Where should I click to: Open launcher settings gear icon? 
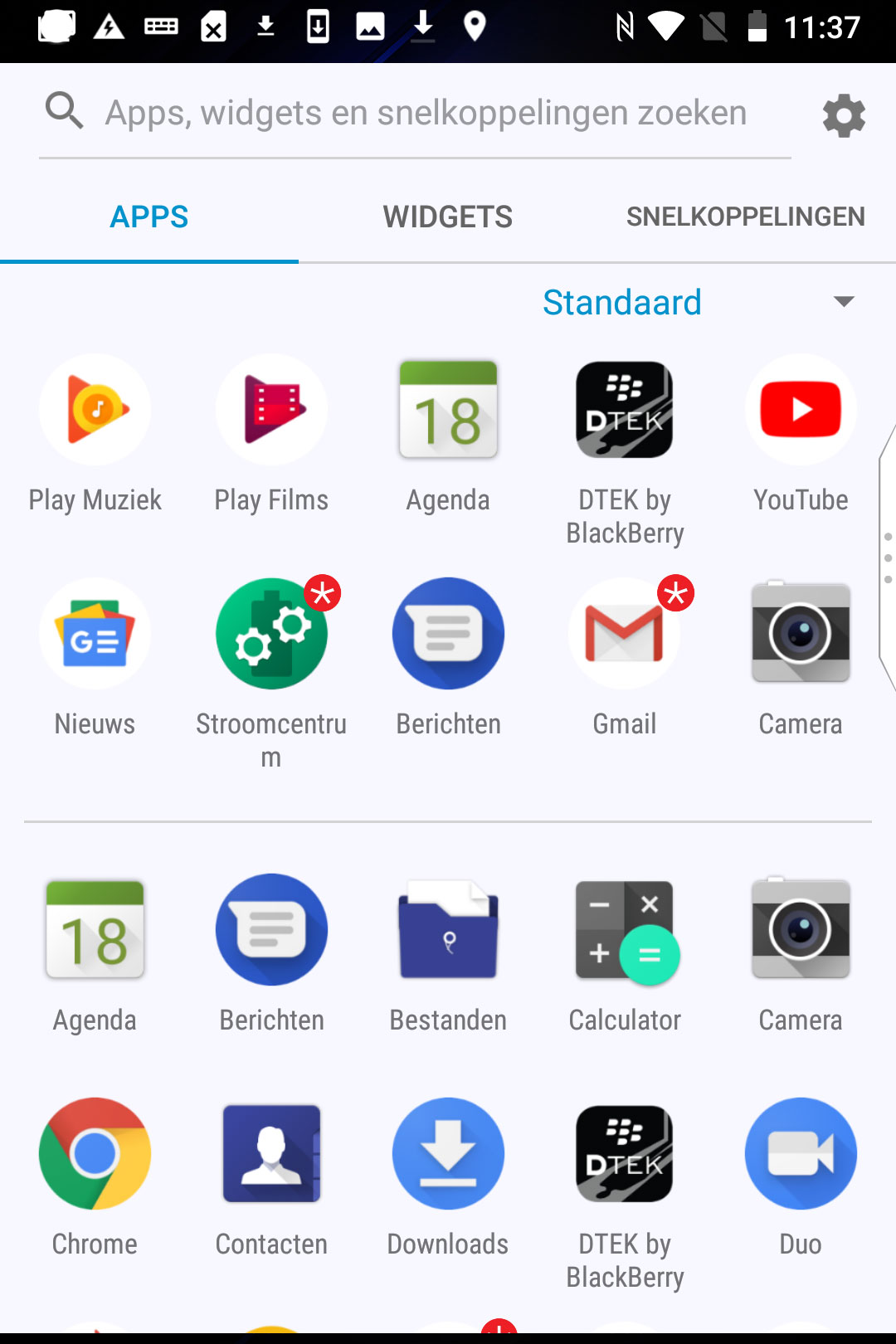(844, 115)
